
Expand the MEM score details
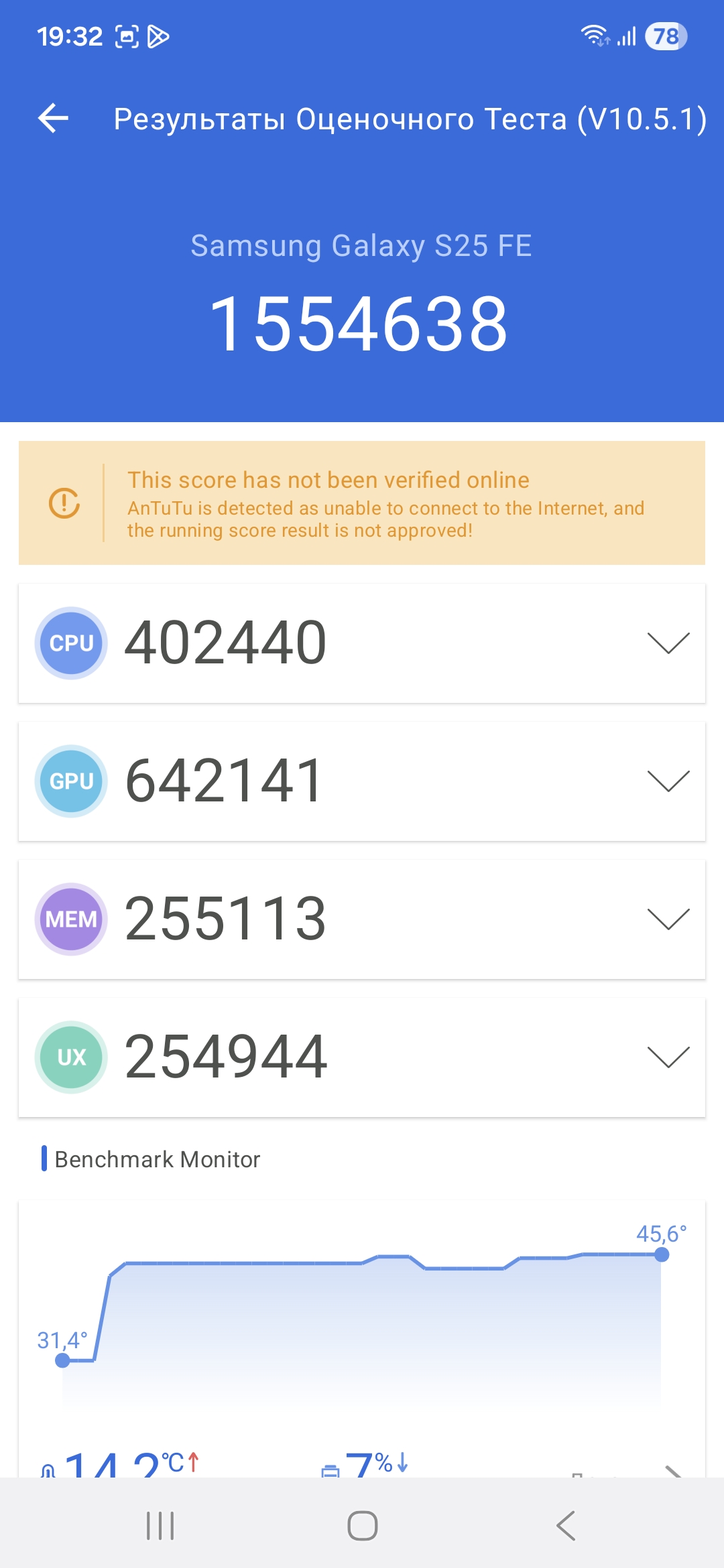click(x=668, y=919)
